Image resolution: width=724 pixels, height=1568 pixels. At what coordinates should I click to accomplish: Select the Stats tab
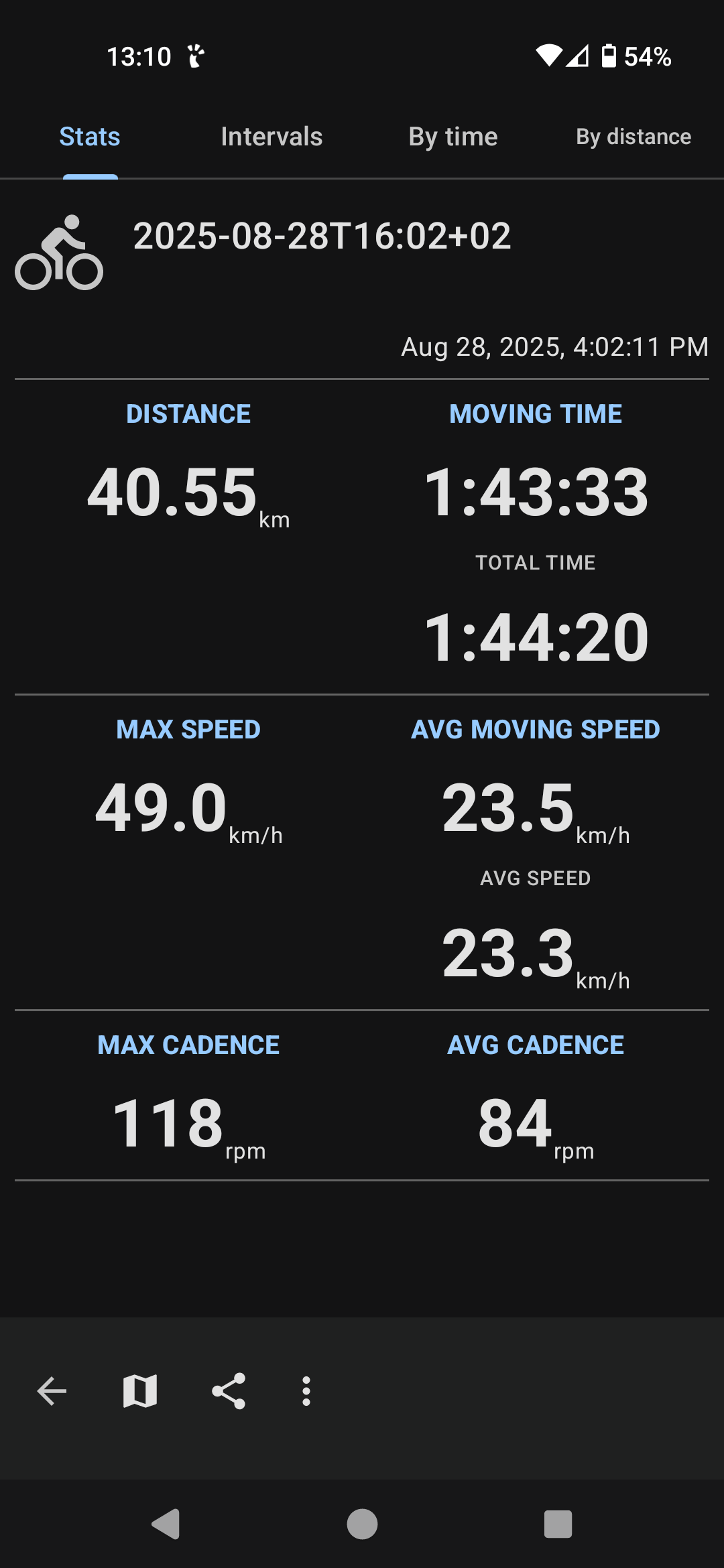click(x=90, y=137)
